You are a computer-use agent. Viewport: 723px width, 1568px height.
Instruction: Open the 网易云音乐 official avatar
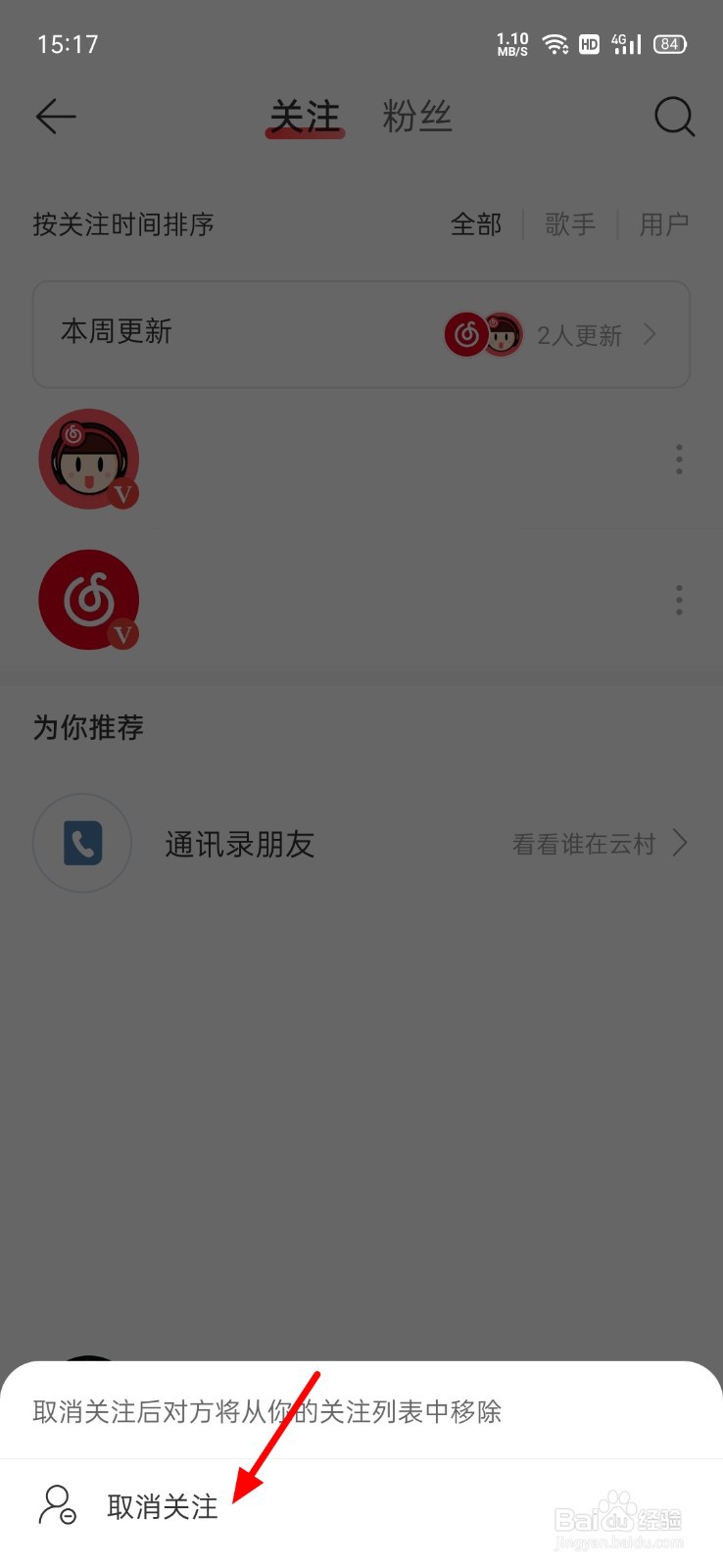pos(88,600)
